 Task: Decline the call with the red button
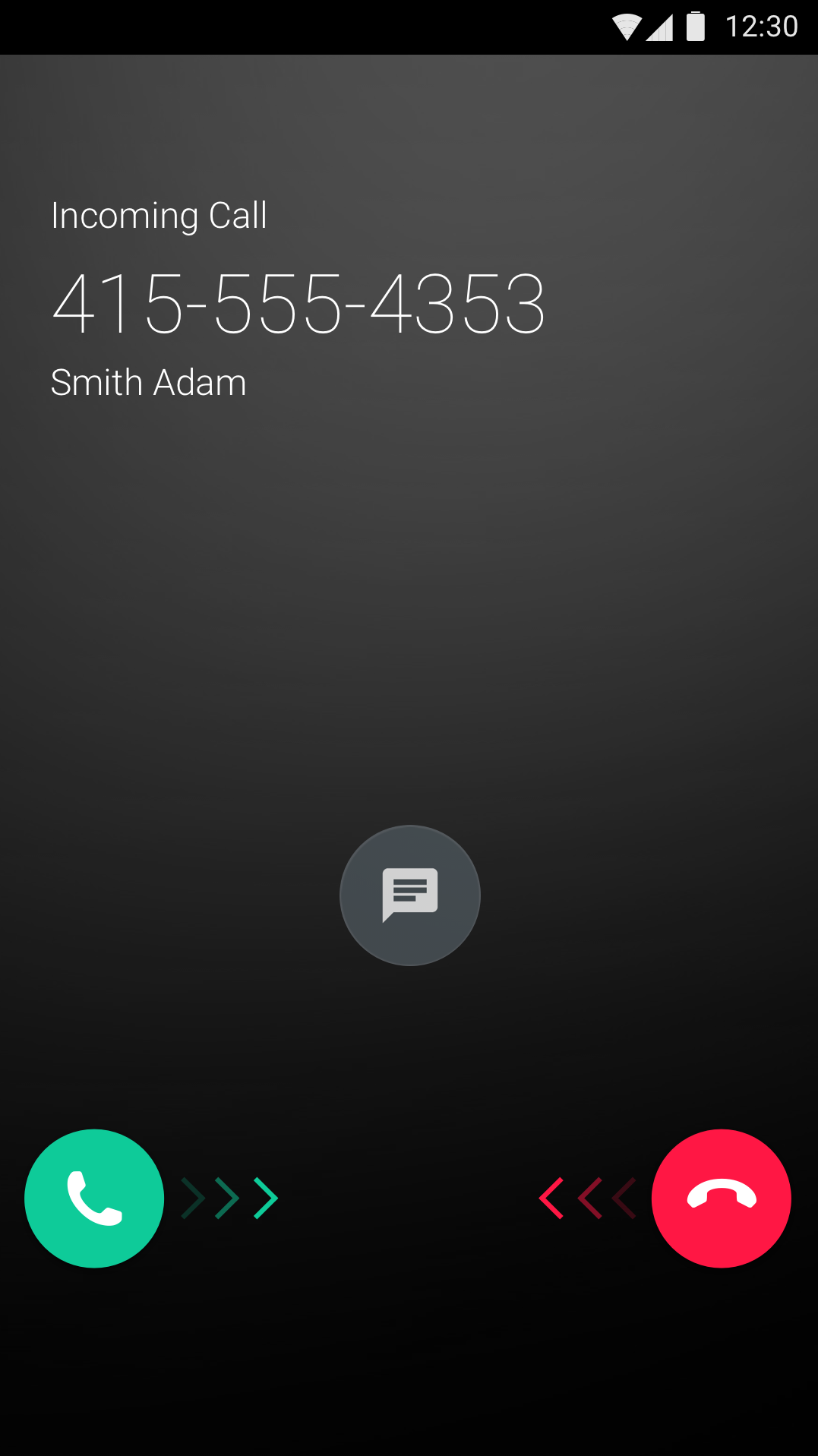tap(721, 1198)
